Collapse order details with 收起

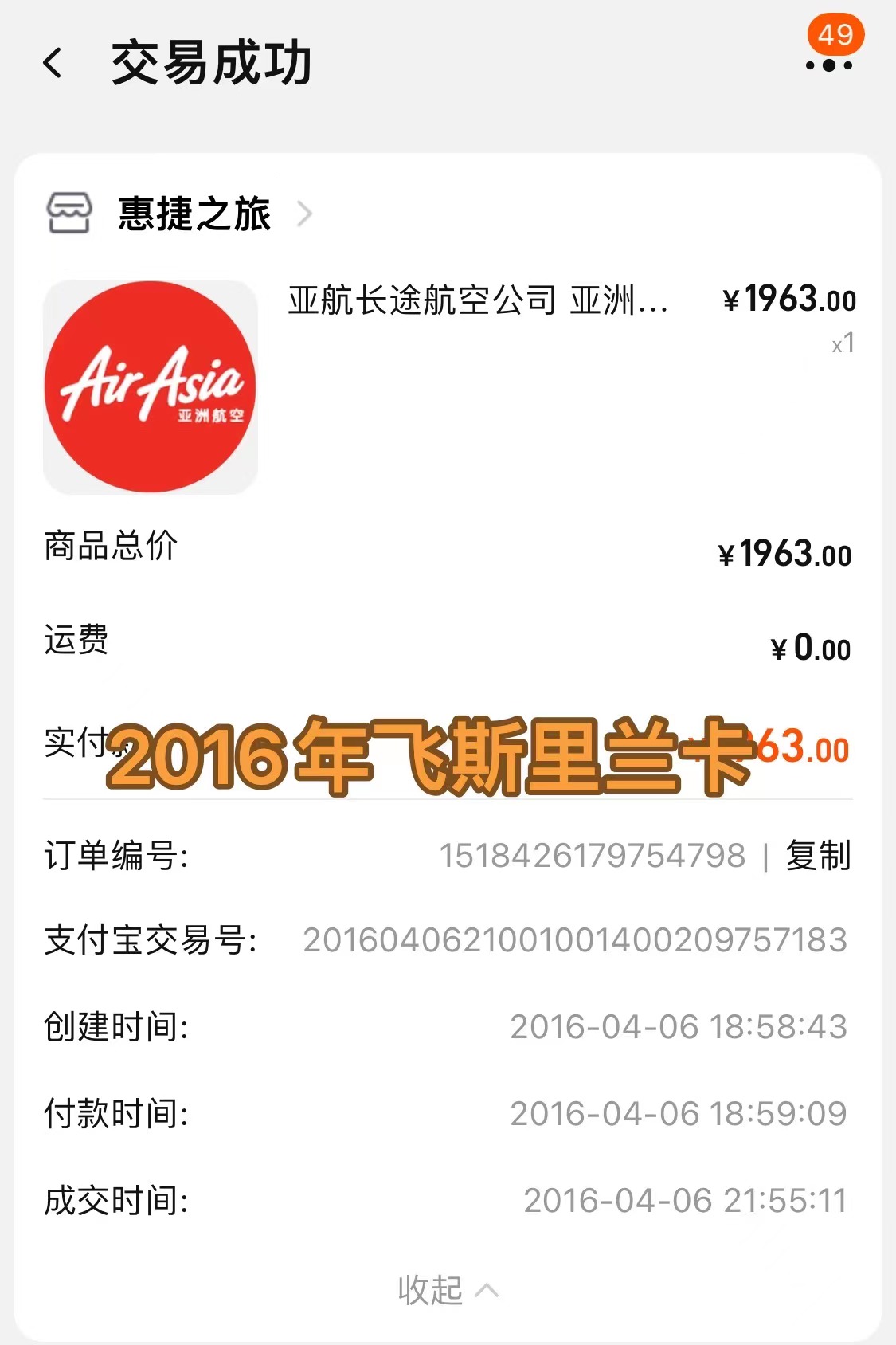point(447,1290)
